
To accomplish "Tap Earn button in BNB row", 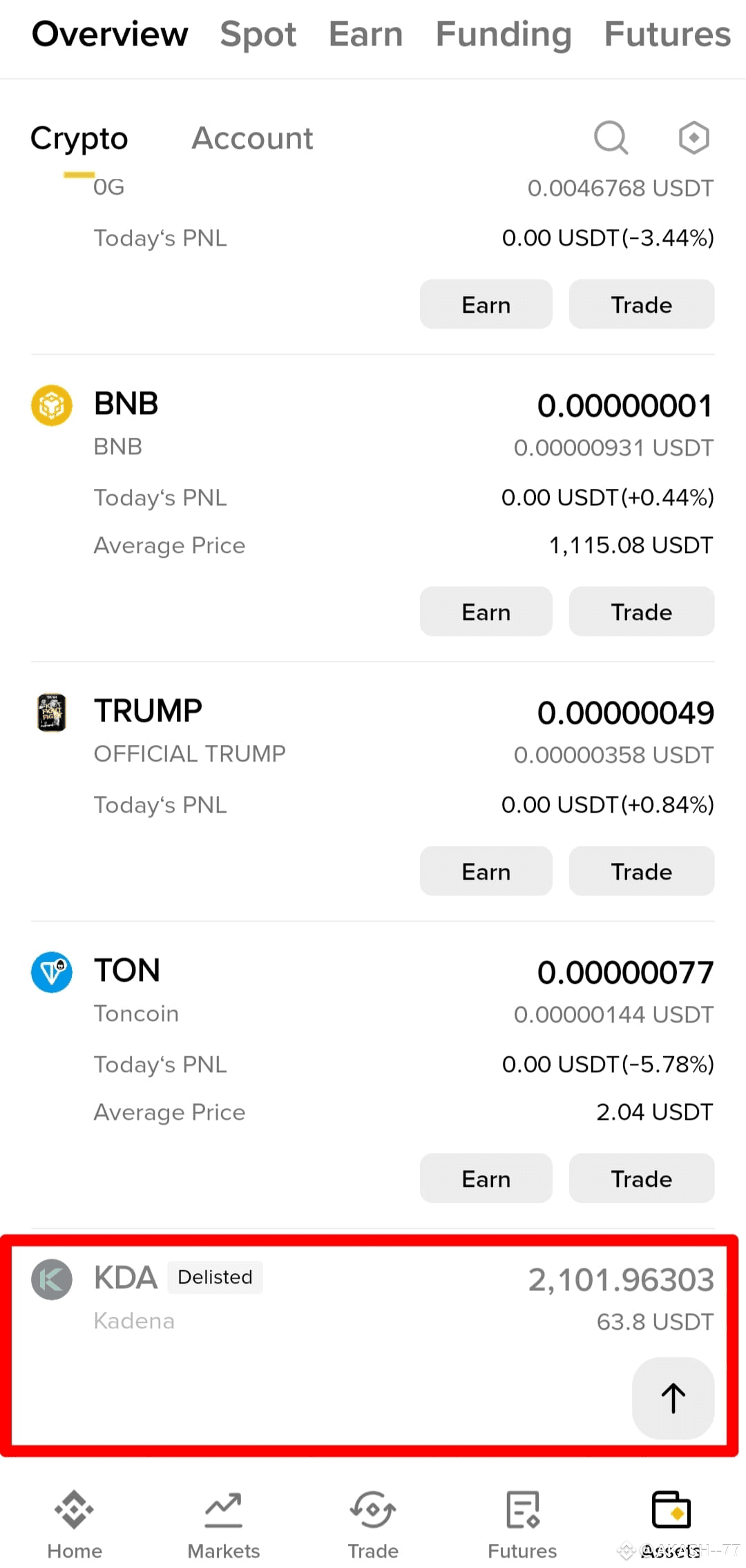I will (486, 612).
